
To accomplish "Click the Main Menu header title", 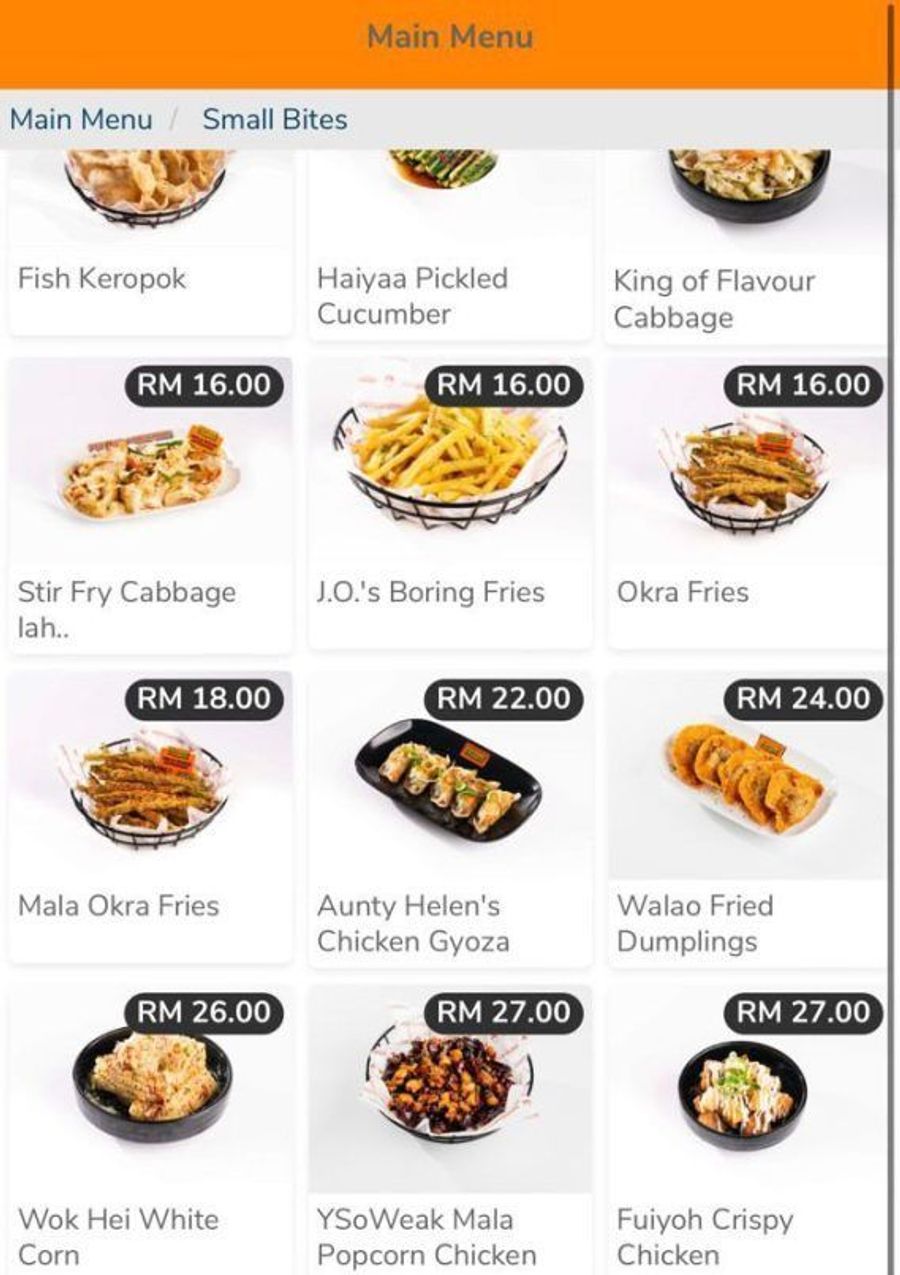I will [449, 36].
